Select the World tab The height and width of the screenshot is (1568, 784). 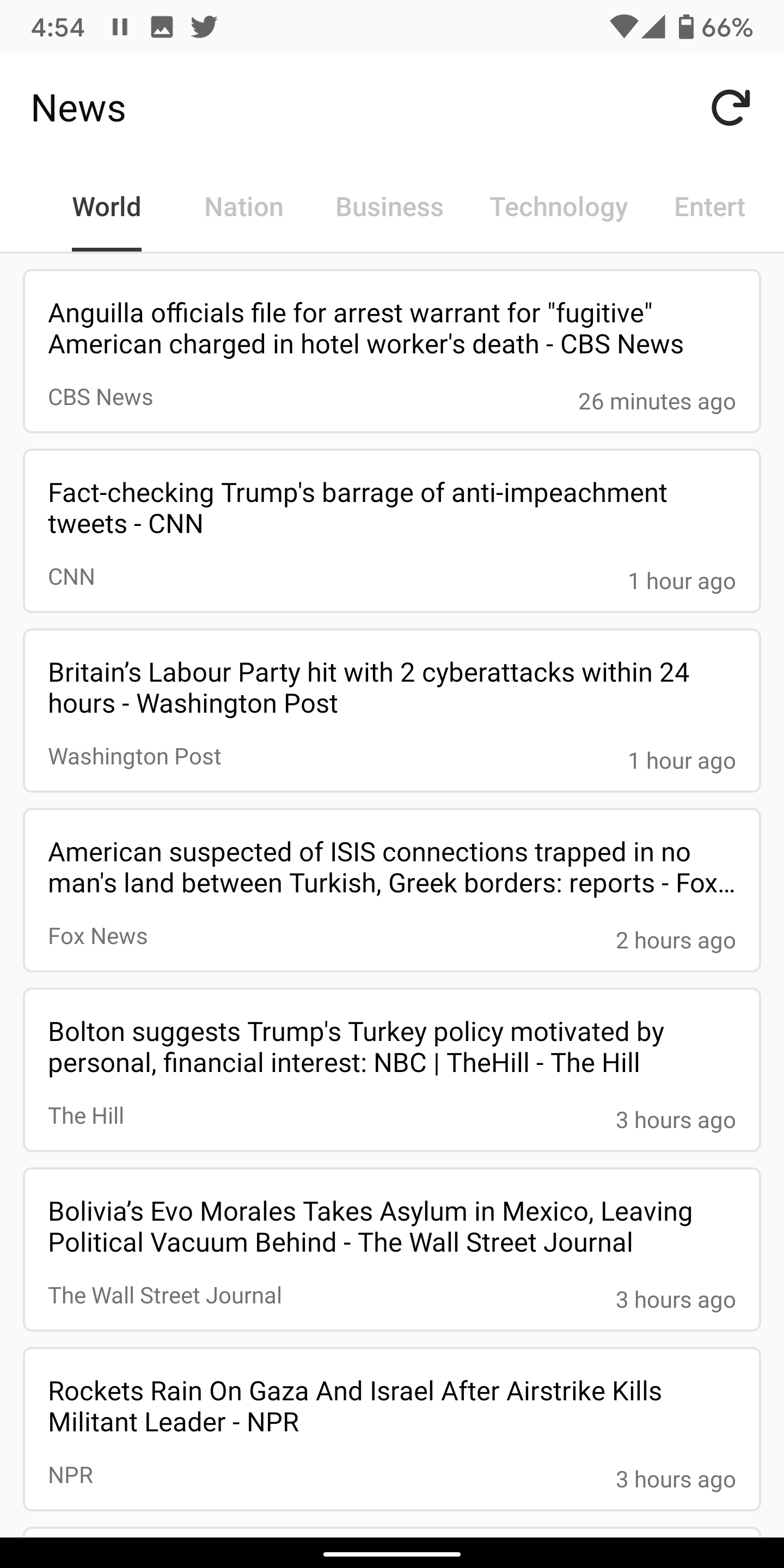[107, 207]
